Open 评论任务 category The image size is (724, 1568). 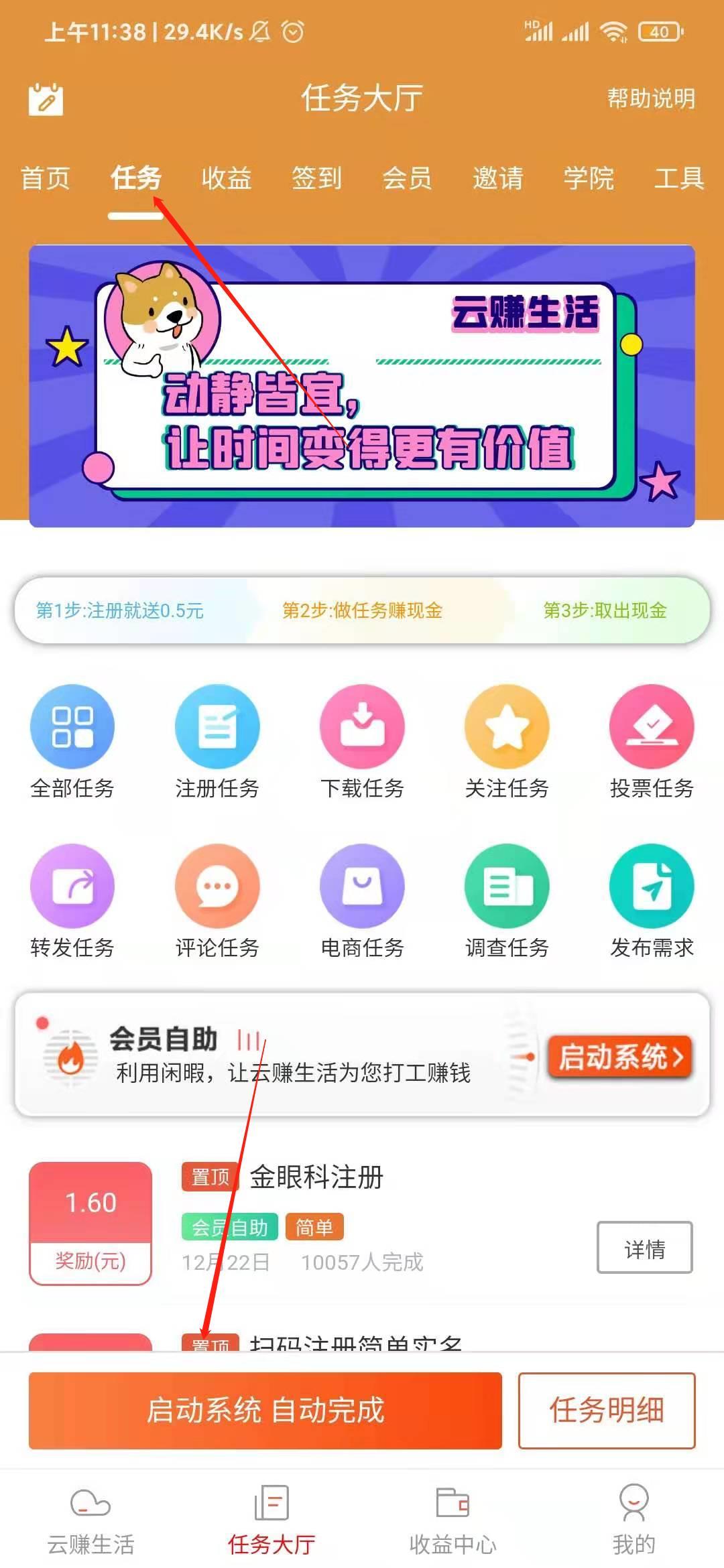tap(217, 901)
